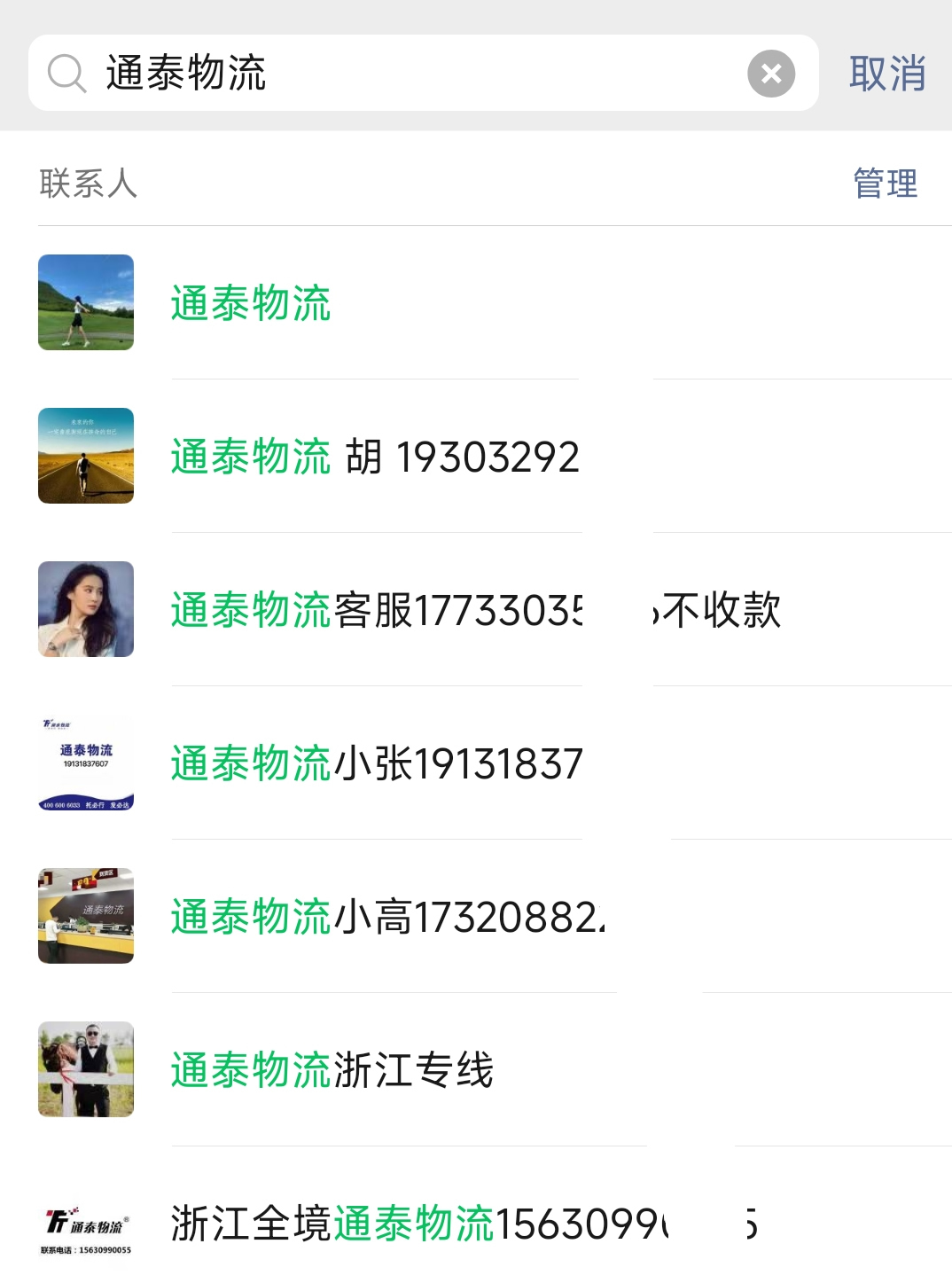952x1283 pixels.
Task: Open 管理 for contacts results
Action: (x=885, y=184)
